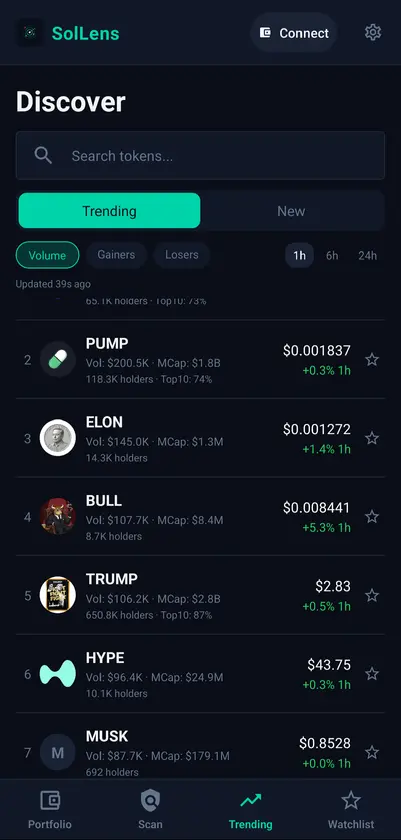
Task: Star the PUMP token for watchlist
Action: click(x=372, y=359)
